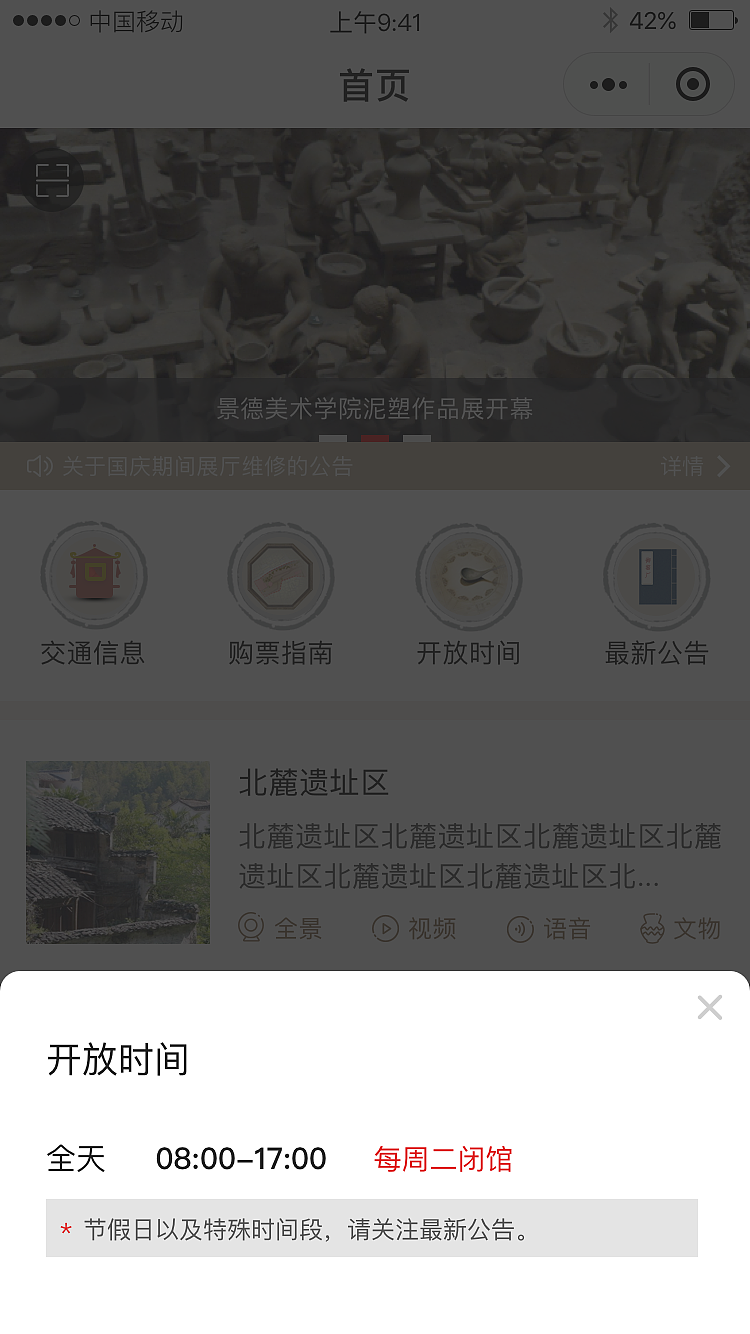750x1334 pixels.
Task: Tap the scan icon on the banner
Action: [x=51, y=180]
